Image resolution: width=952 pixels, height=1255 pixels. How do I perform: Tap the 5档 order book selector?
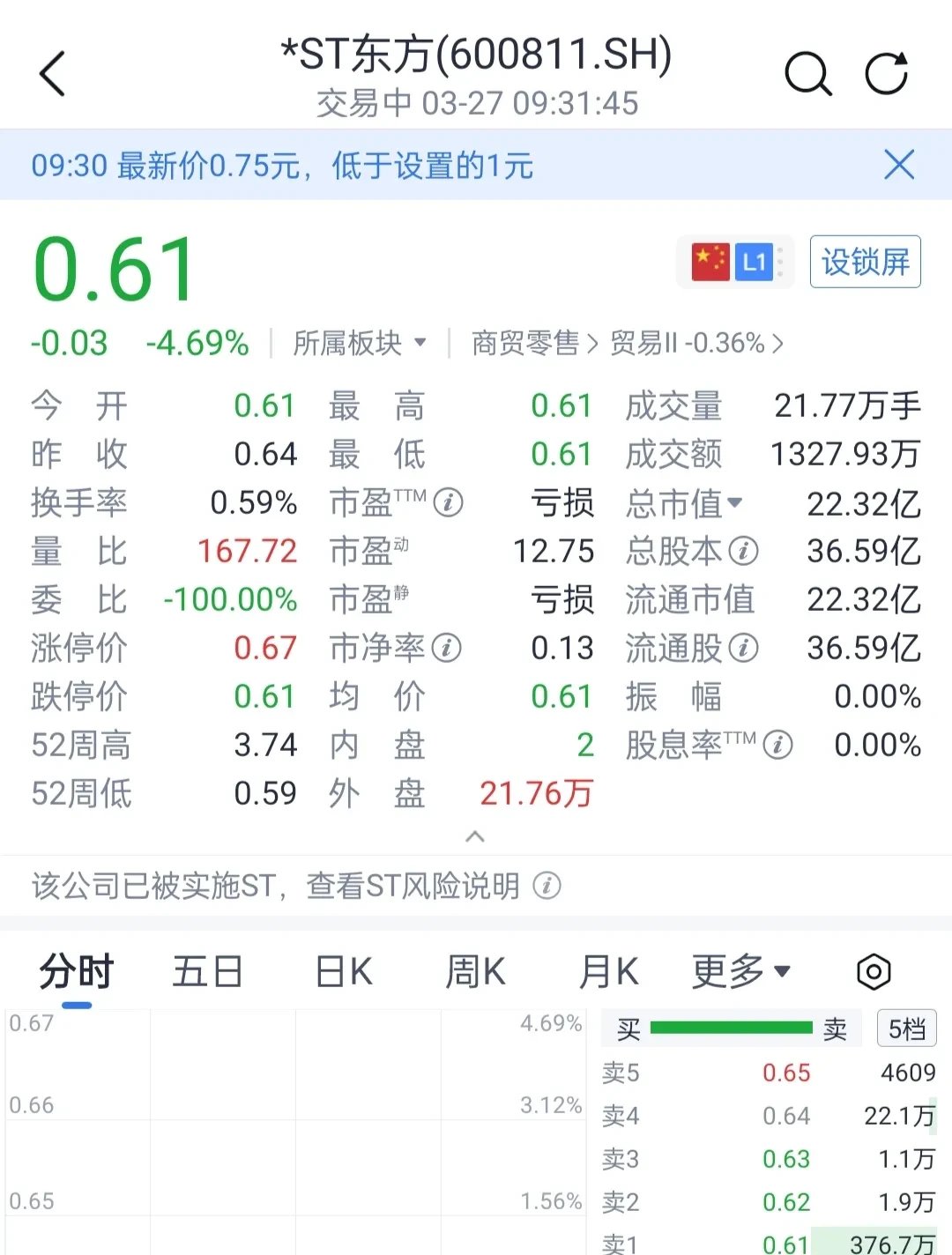click(906, 1029)
